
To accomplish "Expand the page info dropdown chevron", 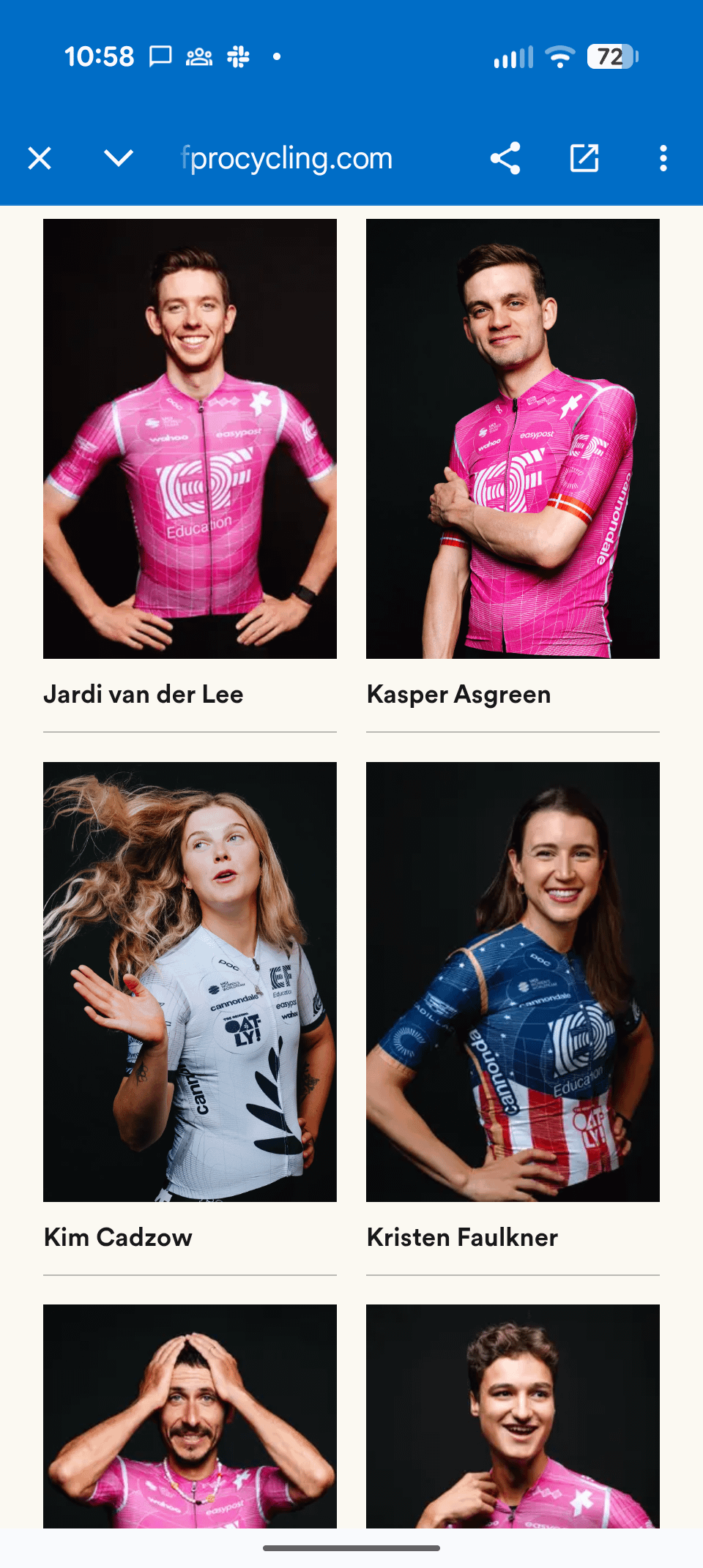I will tap(119, 158).
